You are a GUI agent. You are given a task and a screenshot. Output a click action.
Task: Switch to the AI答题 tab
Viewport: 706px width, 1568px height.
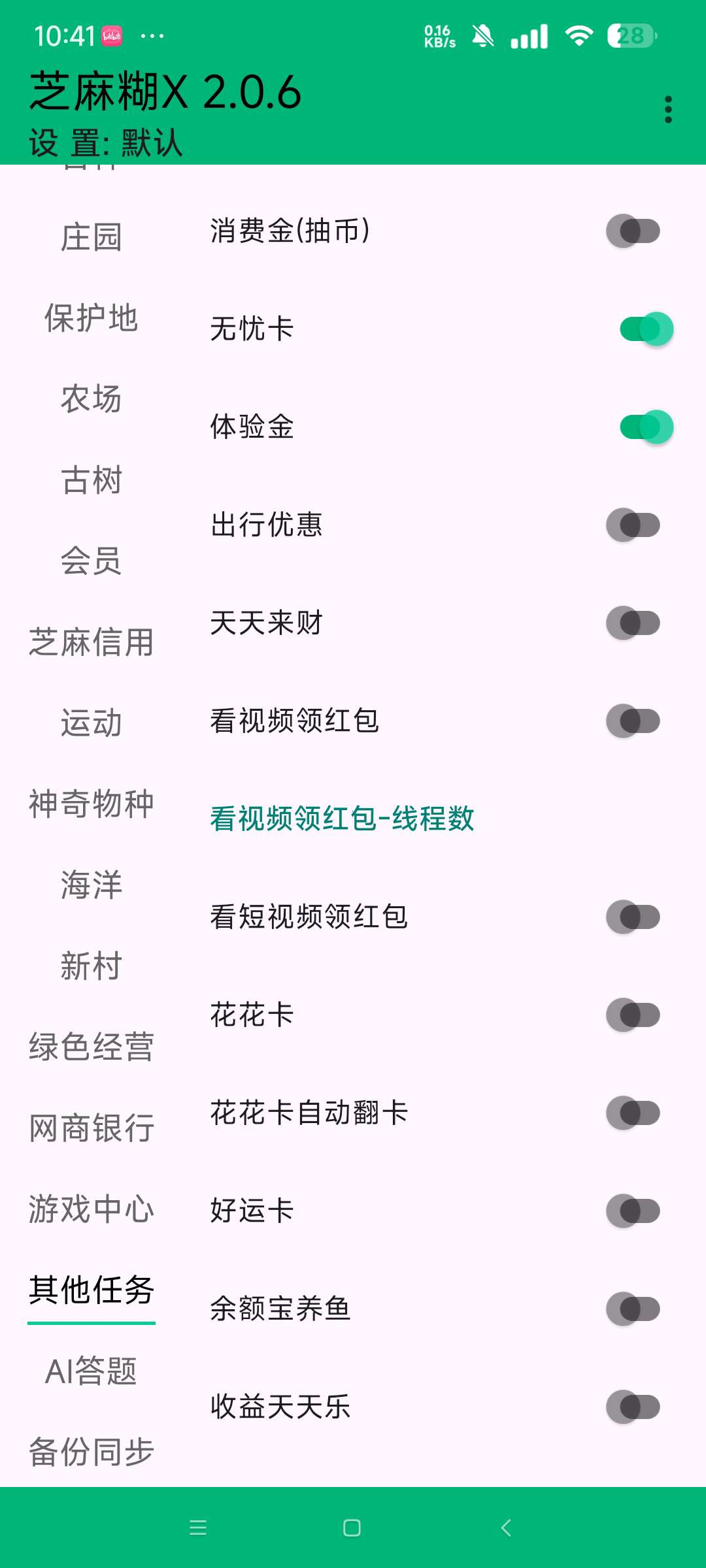[x=92, y=1371]
